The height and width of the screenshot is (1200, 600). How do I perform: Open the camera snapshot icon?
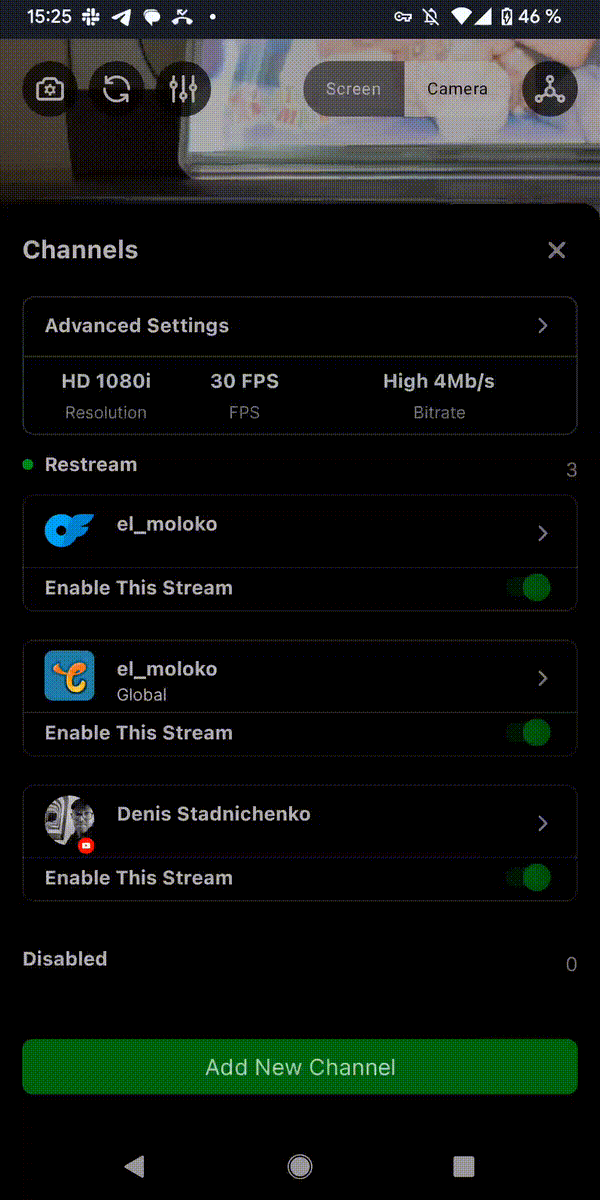[x=50, y=89]
